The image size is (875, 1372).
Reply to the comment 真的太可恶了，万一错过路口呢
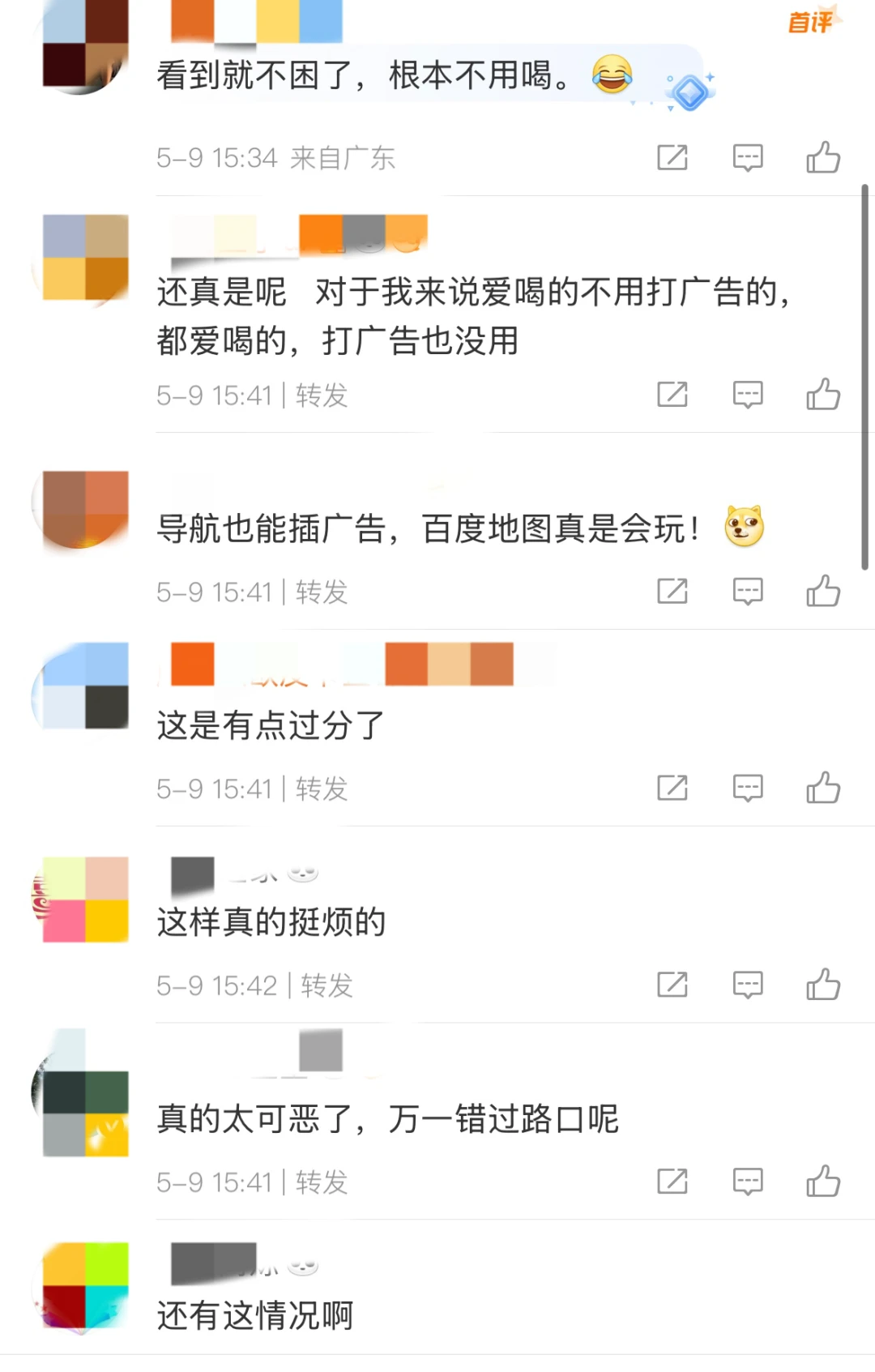pos(747,1182)
